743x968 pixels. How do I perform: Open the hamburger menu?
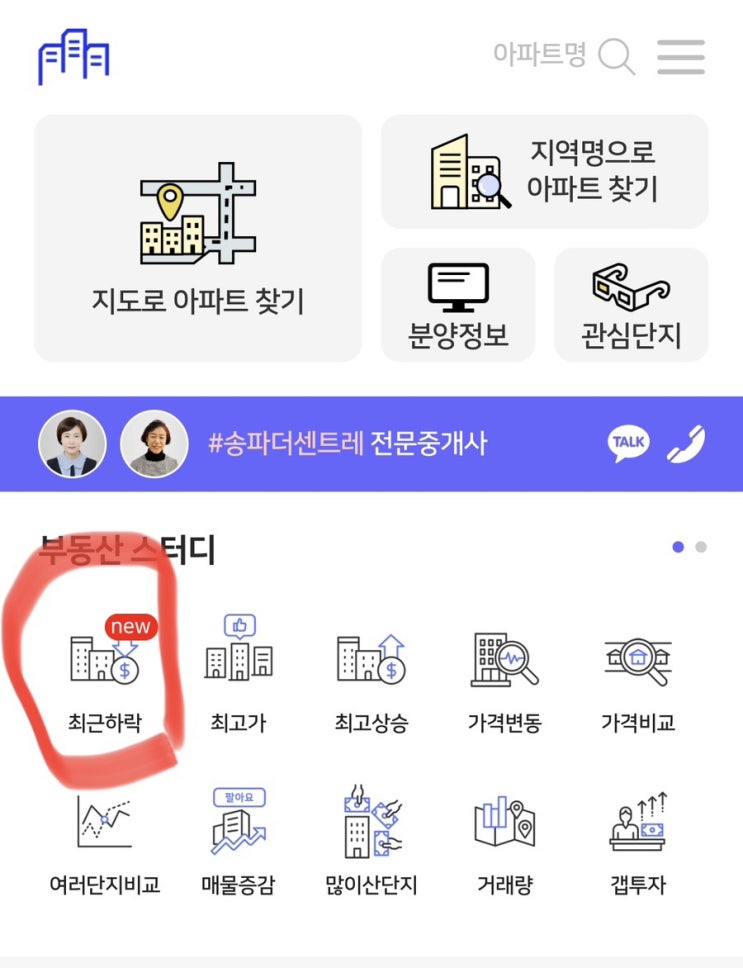(x=680, y=57)
